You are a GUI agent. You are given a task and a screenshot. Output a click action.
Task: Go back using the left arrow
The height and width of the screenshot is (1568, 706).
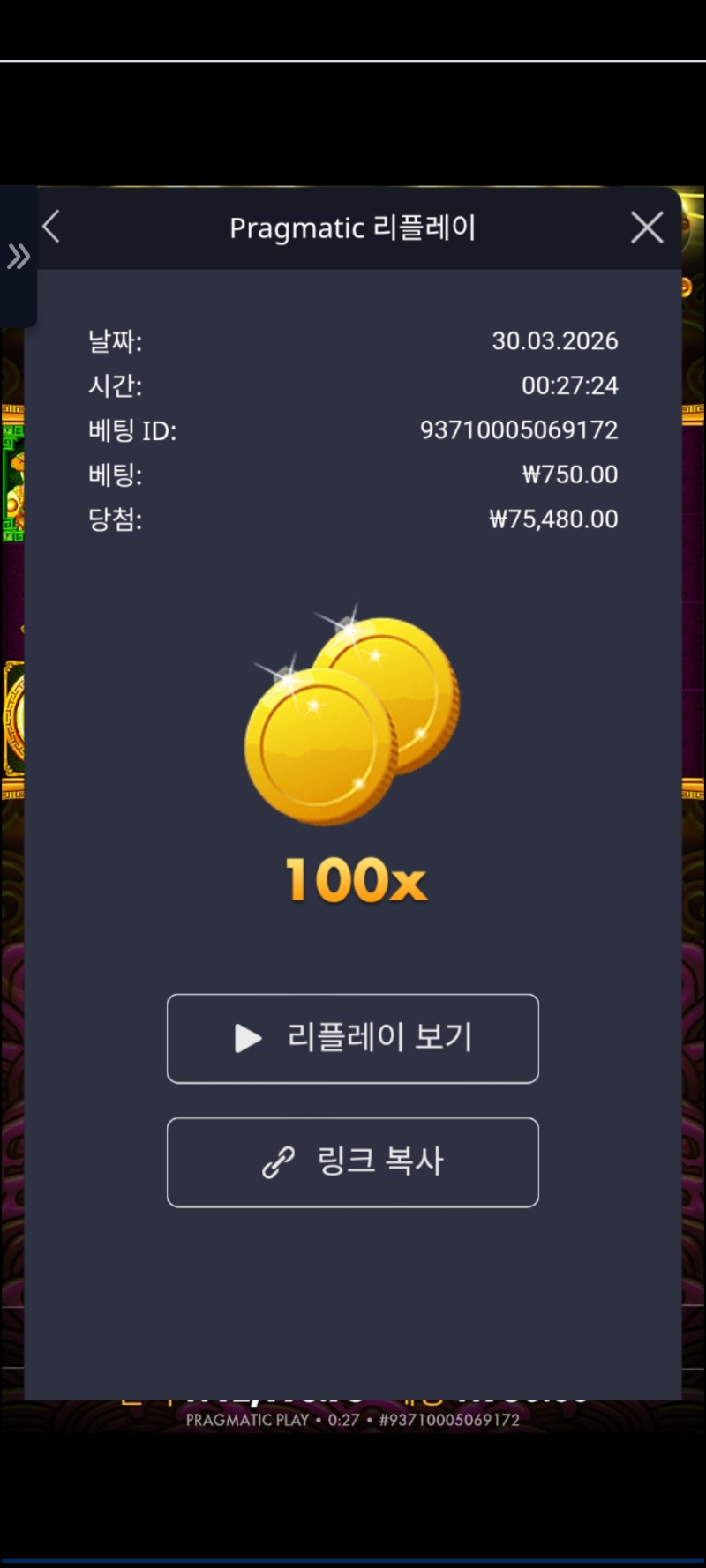pyautogui.click(x=51, y=227)
